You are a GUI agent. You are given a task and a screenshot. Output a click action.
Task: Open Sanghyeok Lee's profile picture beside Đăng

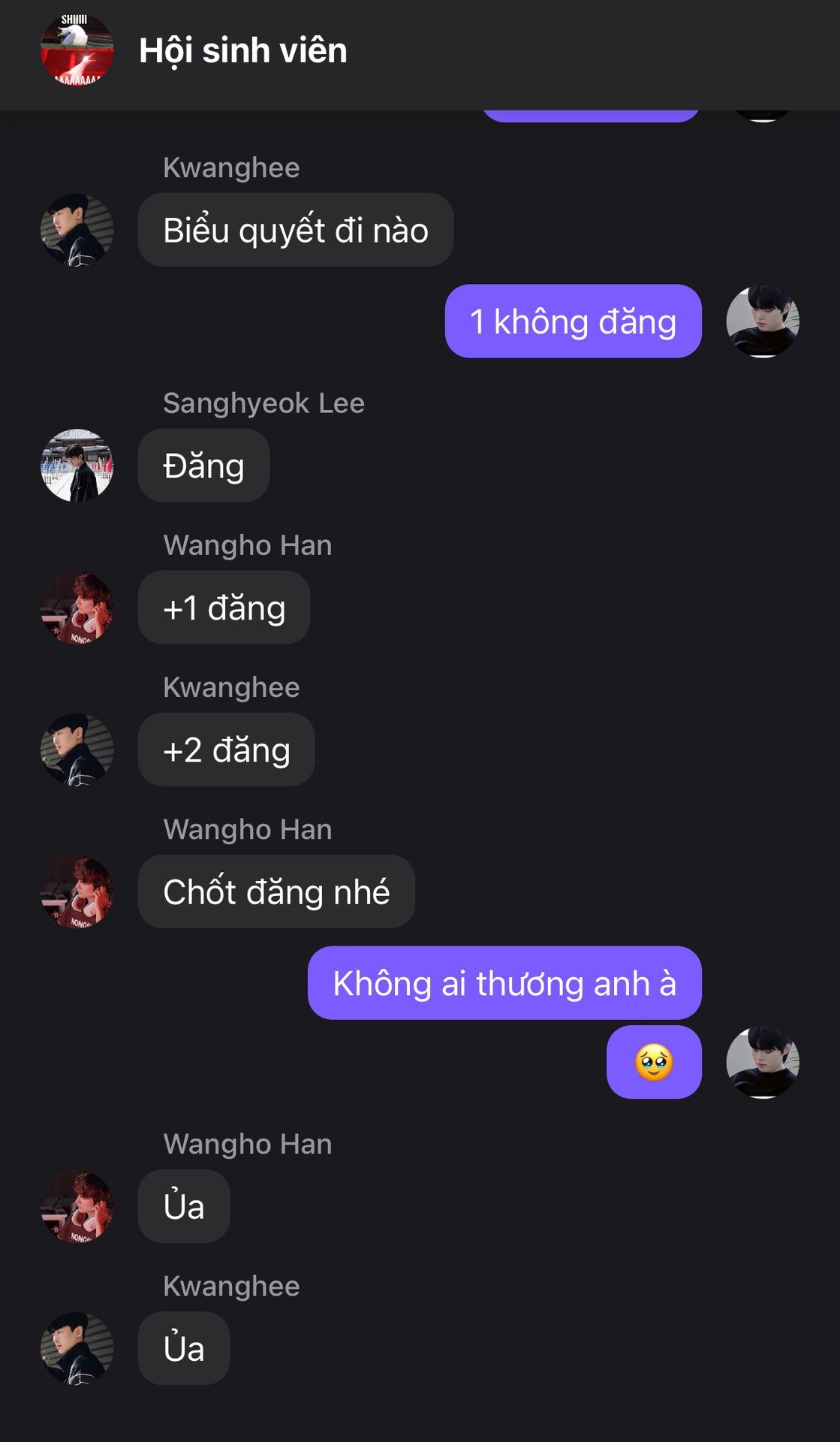click(77, 466)
